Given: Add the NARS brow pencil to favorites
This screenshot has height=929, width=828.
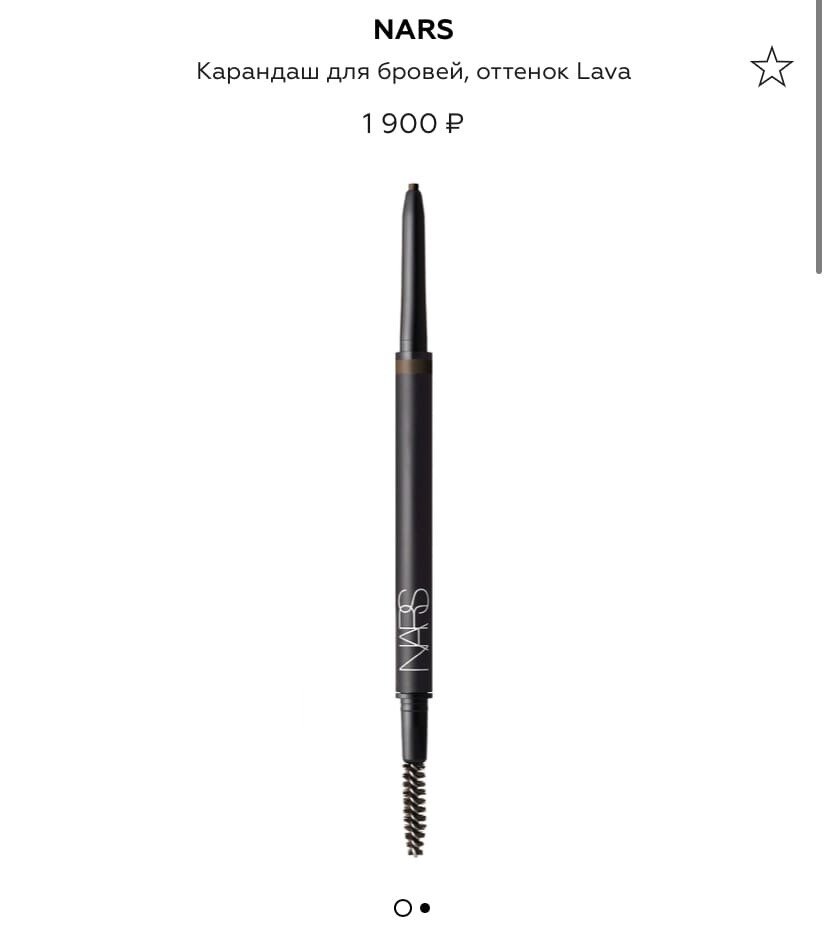Looking at the screenshot, I should [771, 68].
